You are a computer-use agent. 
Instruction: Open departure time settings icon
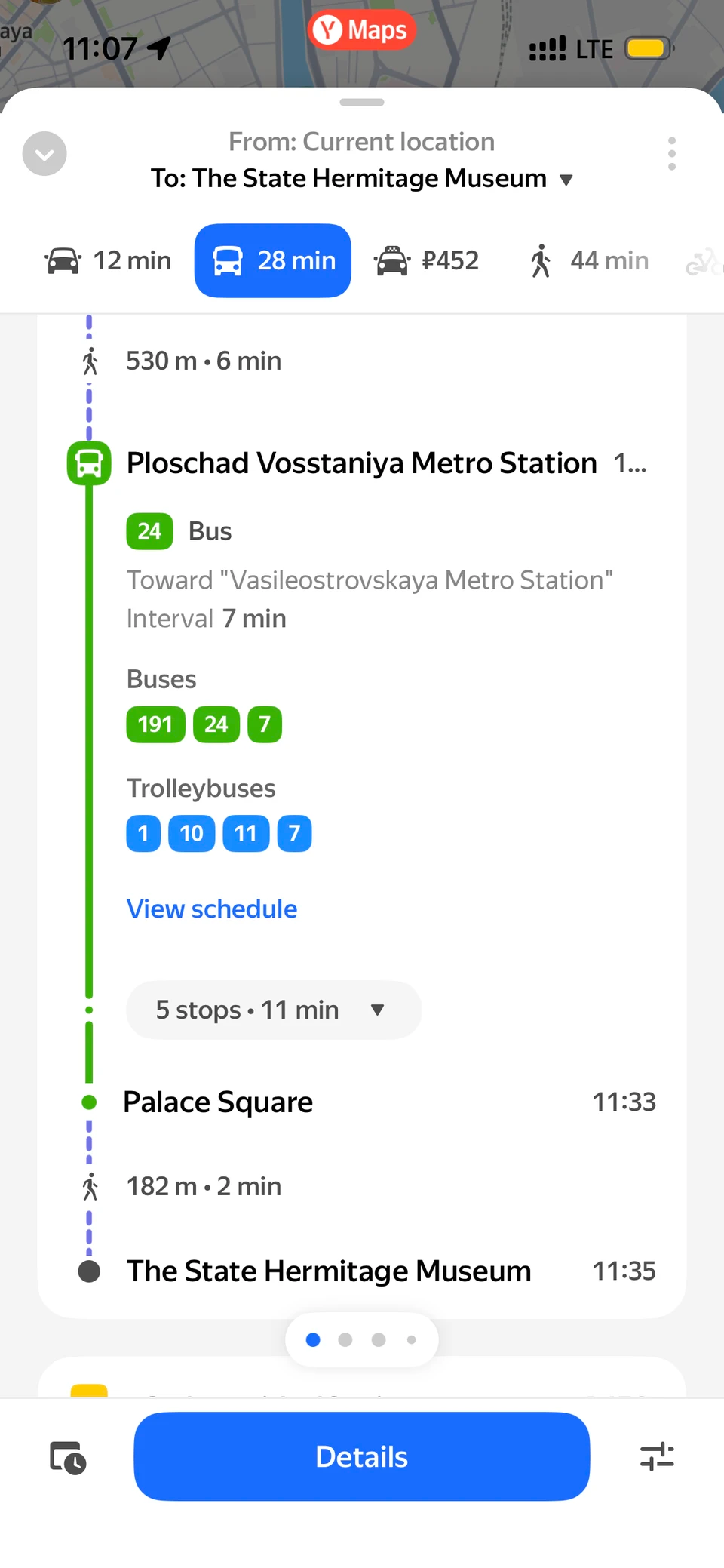(68, 1457)
